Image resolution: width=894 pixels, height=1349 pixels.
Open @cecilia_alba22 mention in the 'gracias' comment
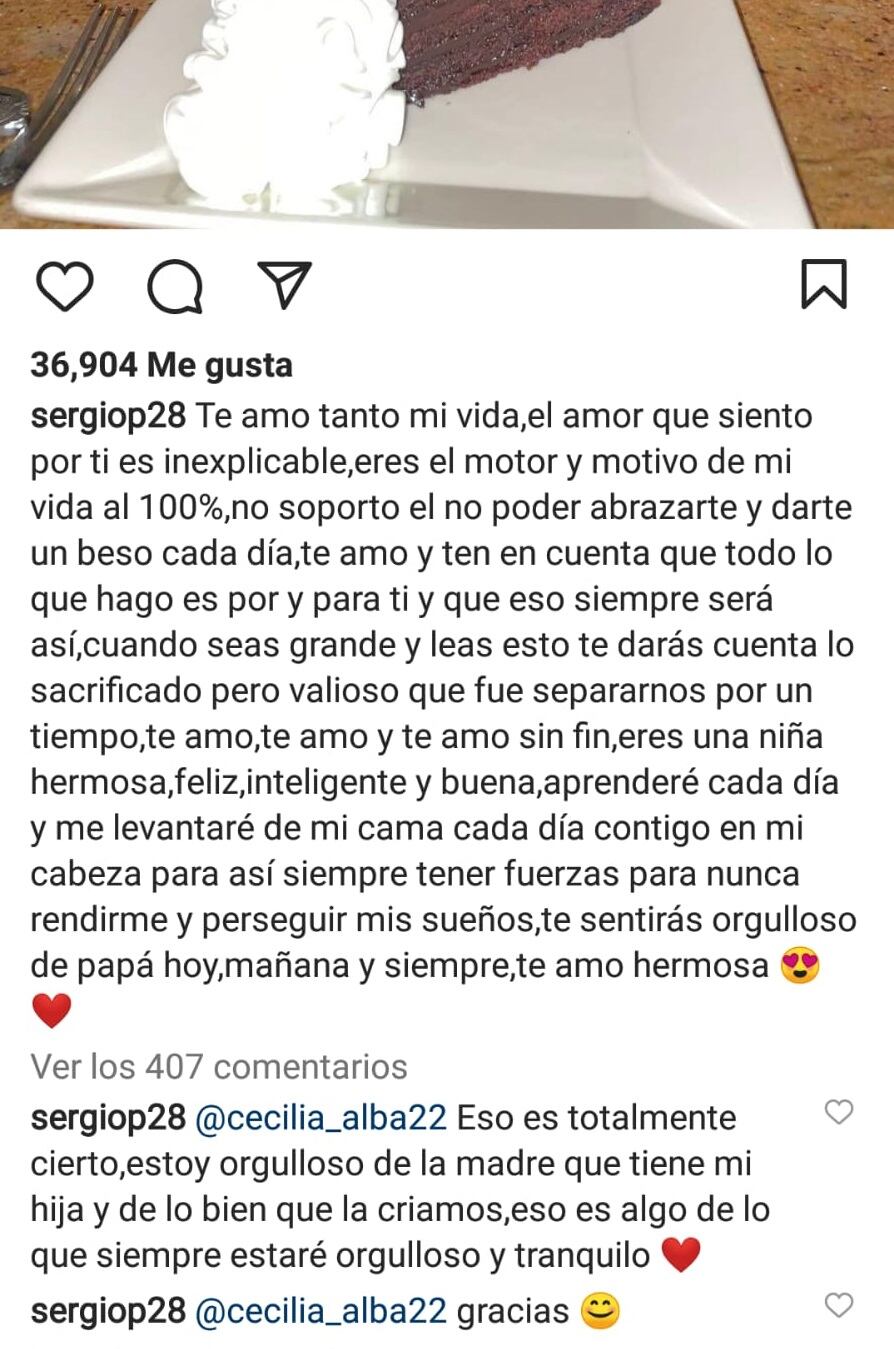(x=321, y=1311)
